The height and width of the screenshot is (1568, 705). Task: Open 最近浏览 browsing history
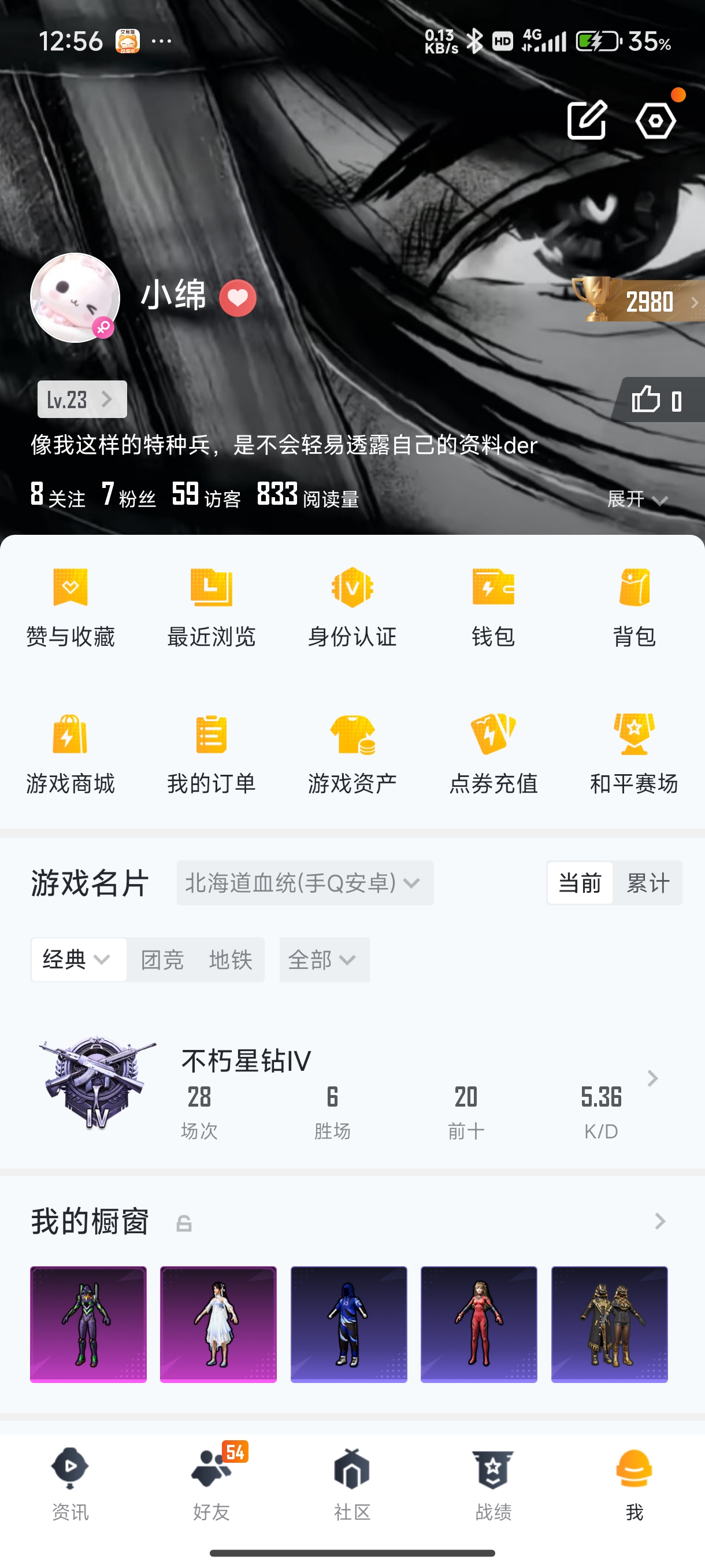pos(211,607)
